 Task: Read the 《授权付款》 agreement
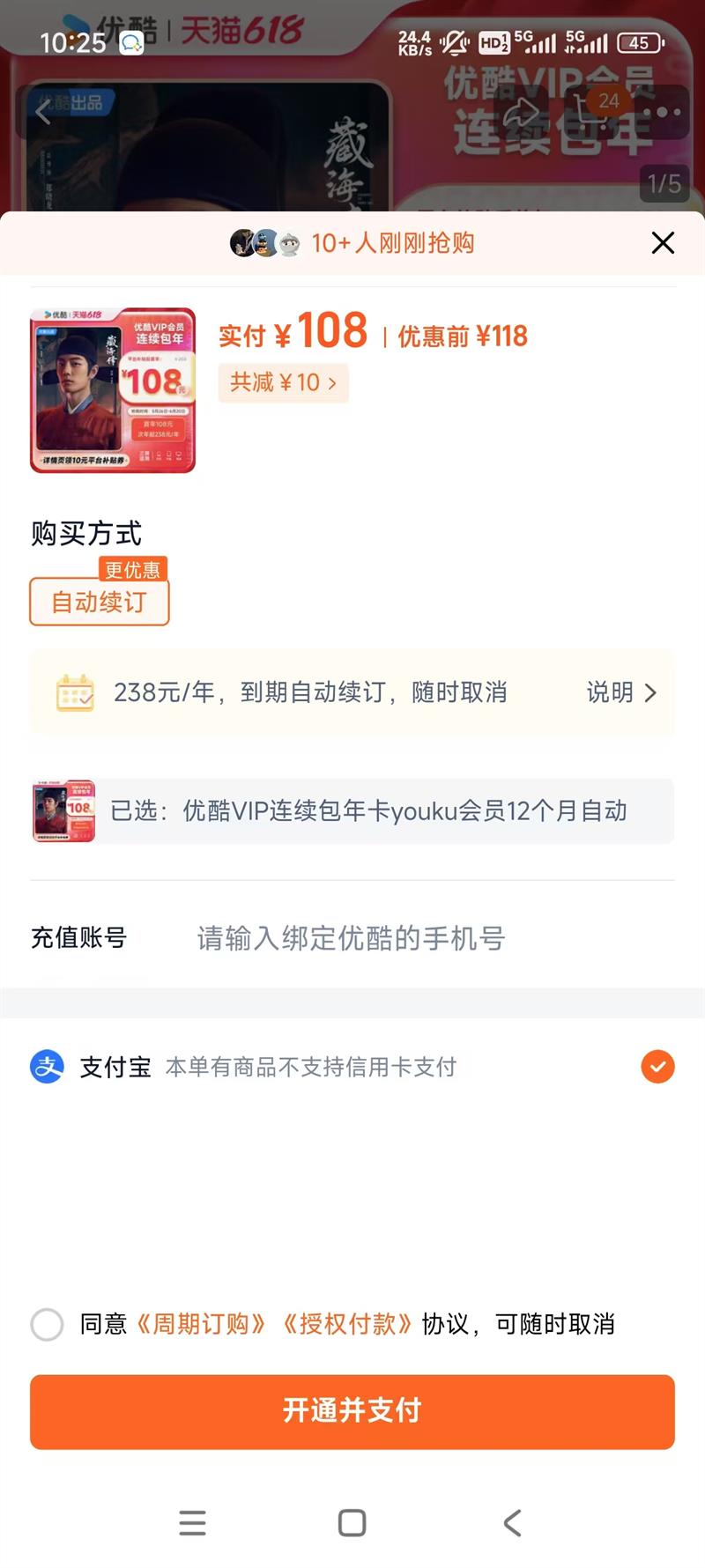(347, 1324)
